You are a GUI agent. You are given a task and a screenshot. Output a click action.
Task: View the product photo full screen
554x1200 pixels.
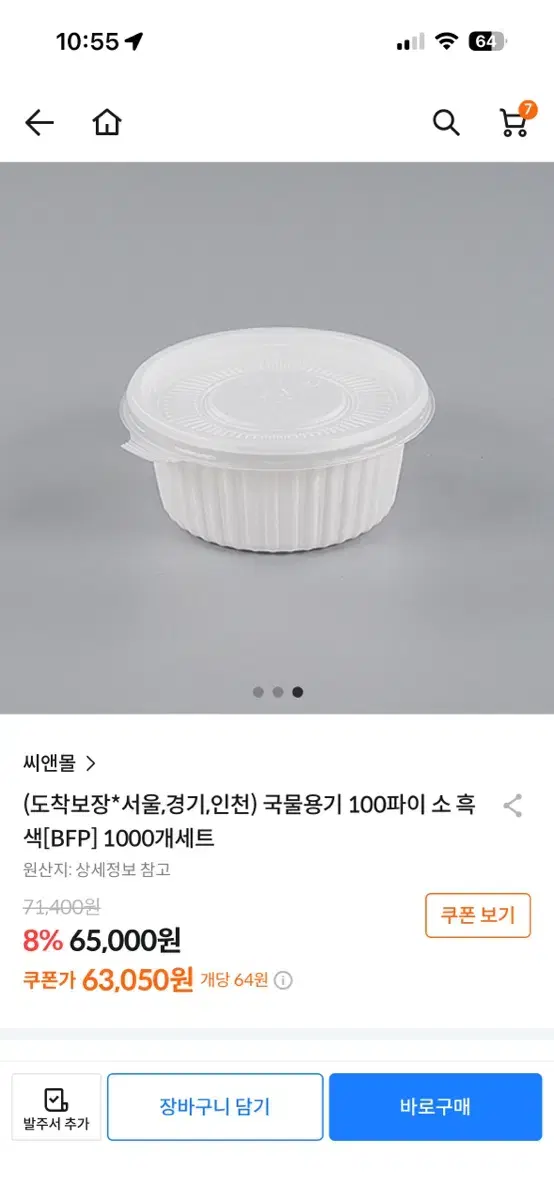click(x=277, y=438)
